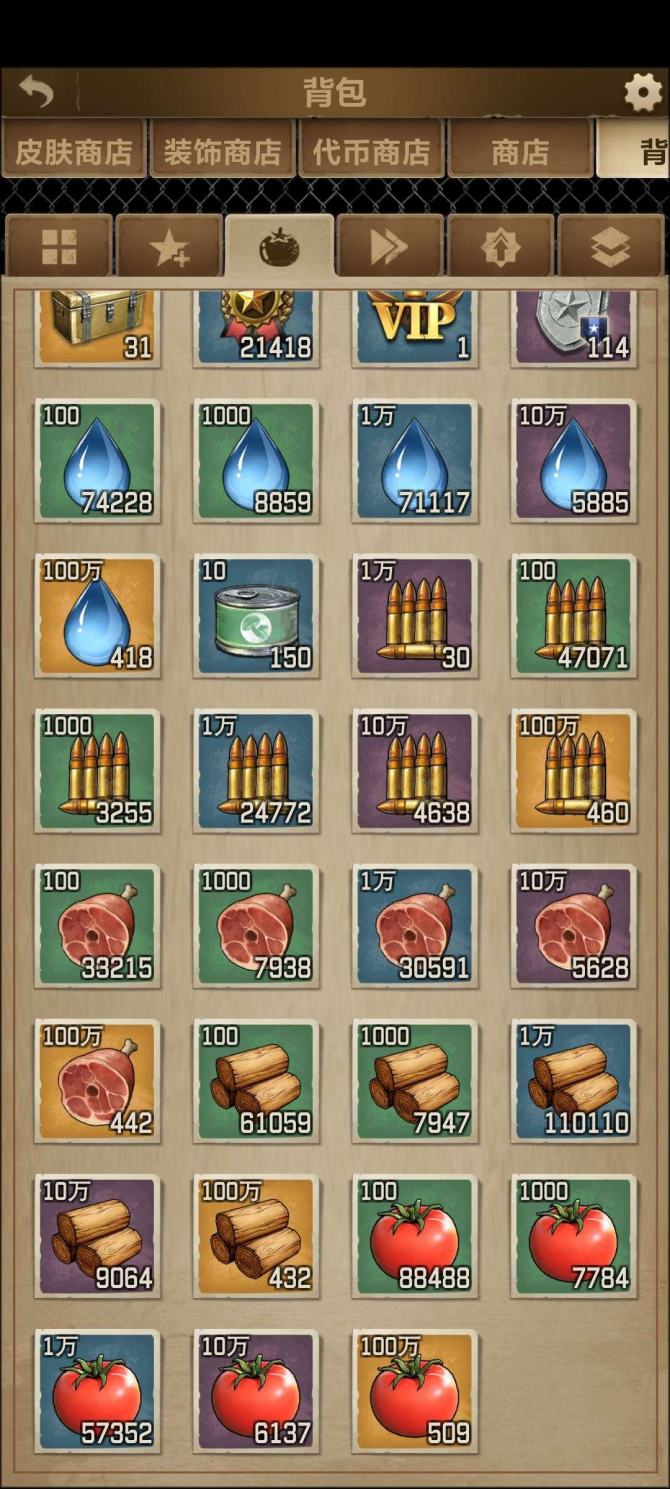The width and height of the screenshot is (670, 1489).
Task: Switch to the fast-forward speedup filter
Action: point(389,247)
